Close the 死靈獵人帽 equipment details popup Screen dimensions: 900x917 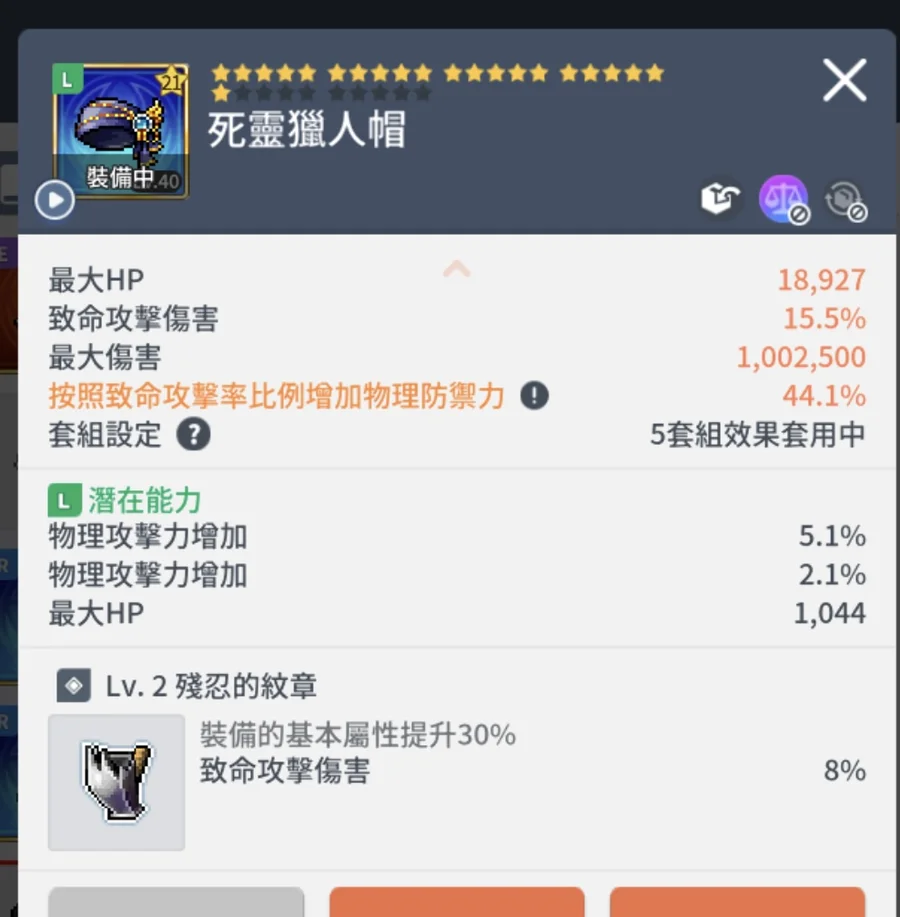point(844,80)
